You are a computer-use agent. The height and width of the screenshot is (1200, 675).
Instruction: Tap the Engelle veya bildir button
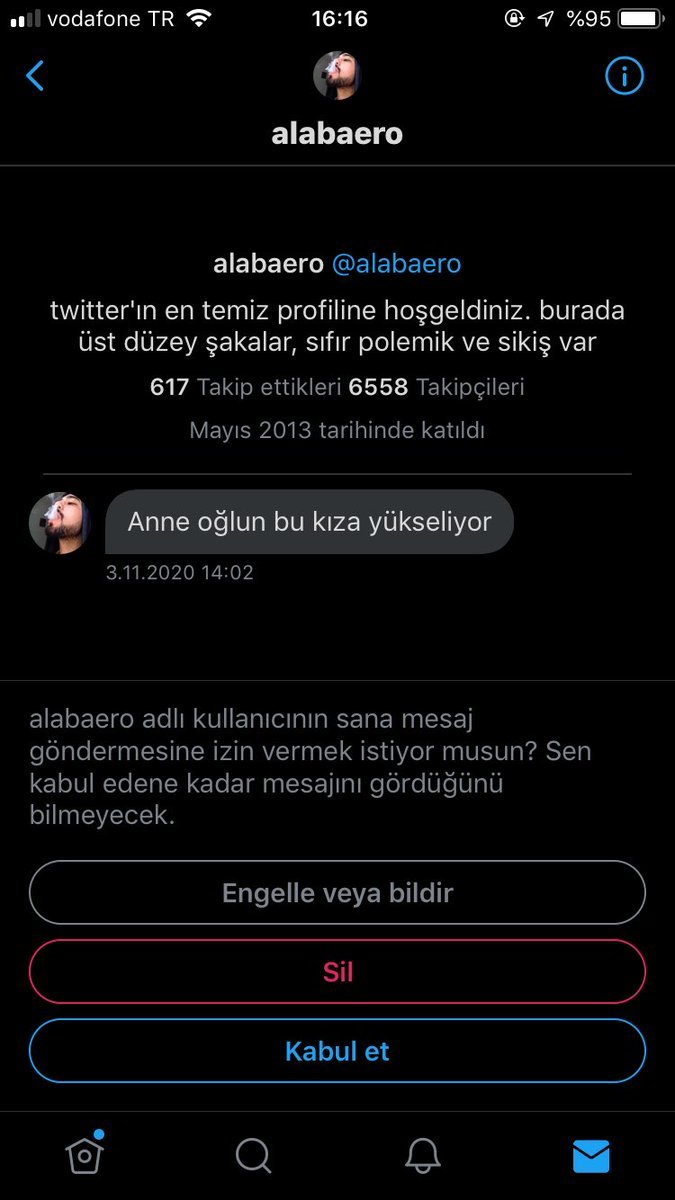pyautogui.click(x=337, y=893)
